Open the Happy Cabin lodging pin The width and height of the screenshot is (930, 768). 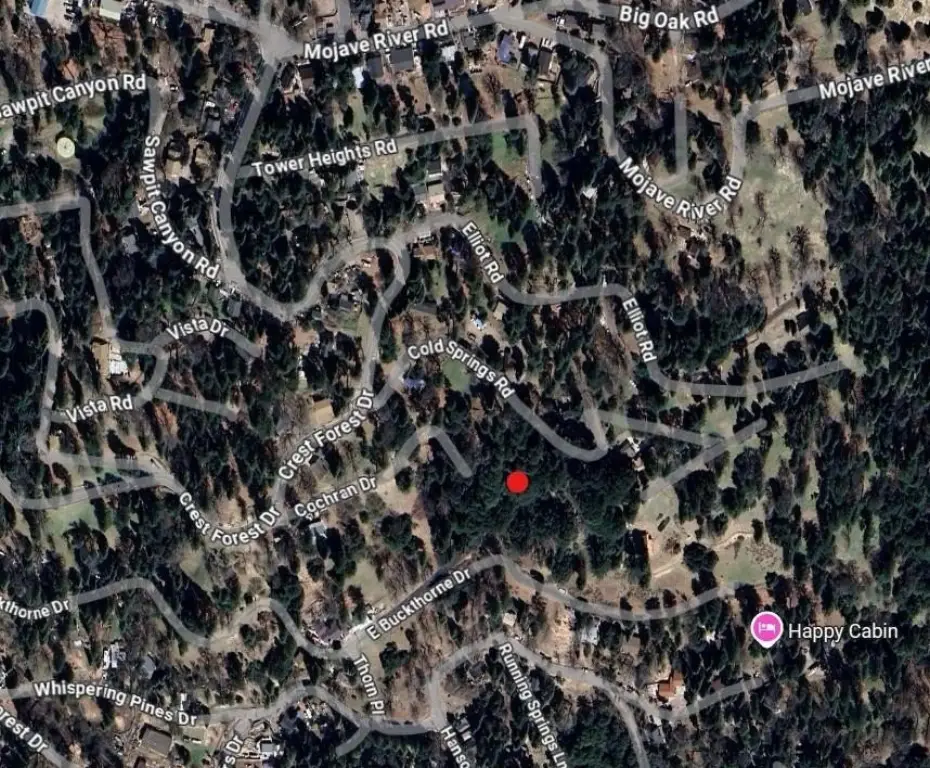click(766, 629)
